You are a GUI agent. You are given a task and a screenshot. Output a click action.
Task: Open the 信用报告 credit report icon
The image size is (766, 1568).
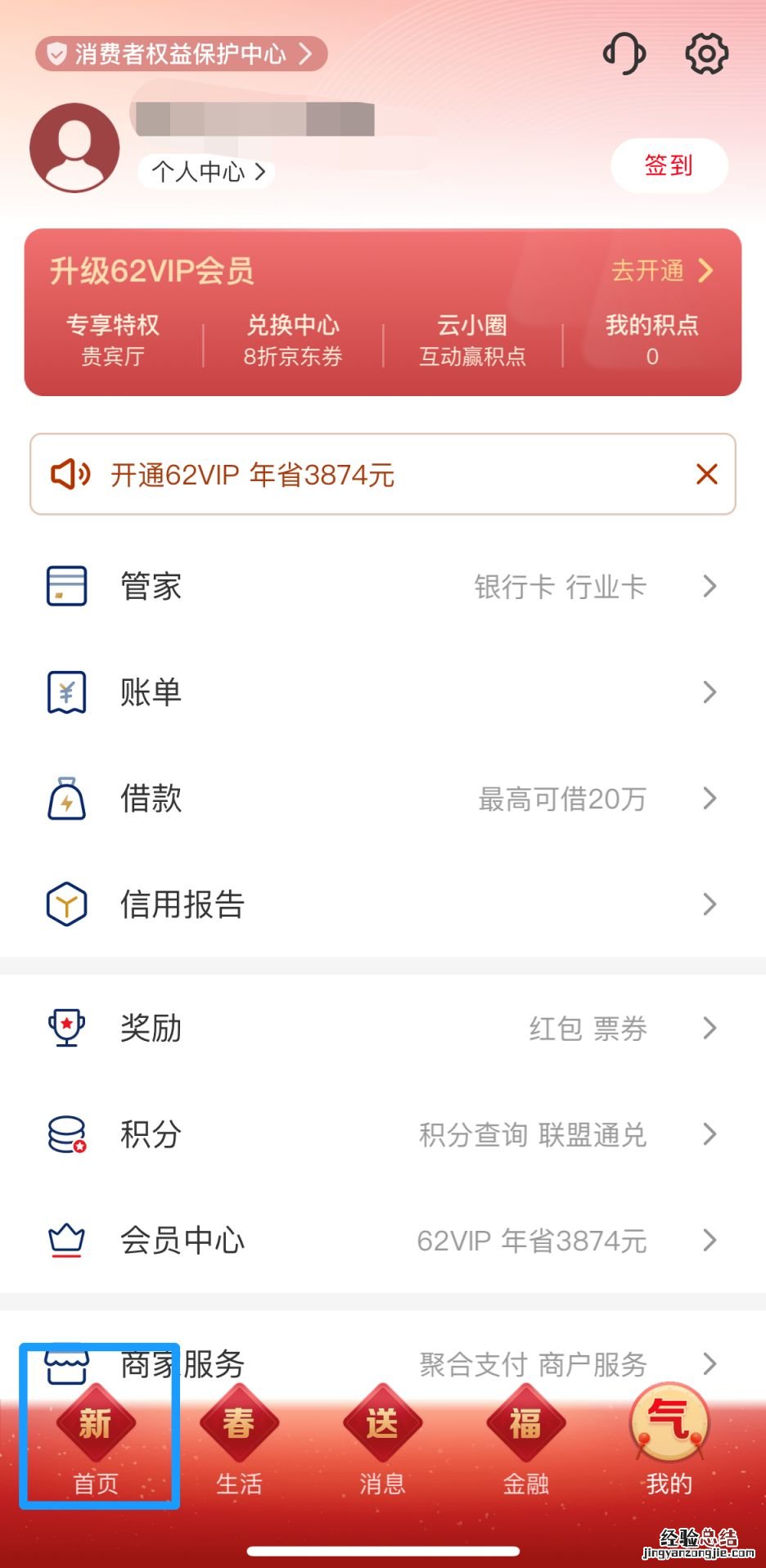[x=66, y=904]
